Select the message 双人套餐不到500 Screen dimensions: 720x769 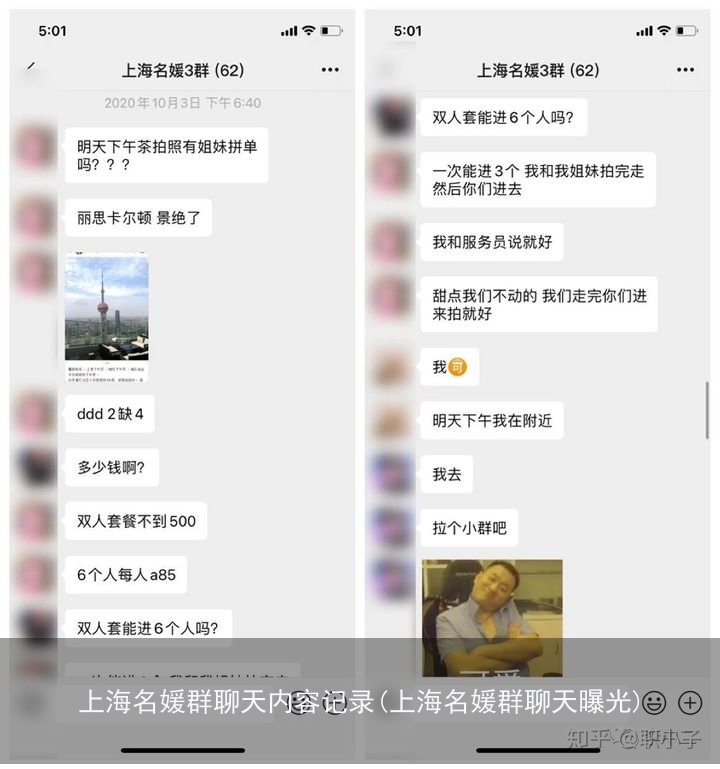(x=134, y=521)
